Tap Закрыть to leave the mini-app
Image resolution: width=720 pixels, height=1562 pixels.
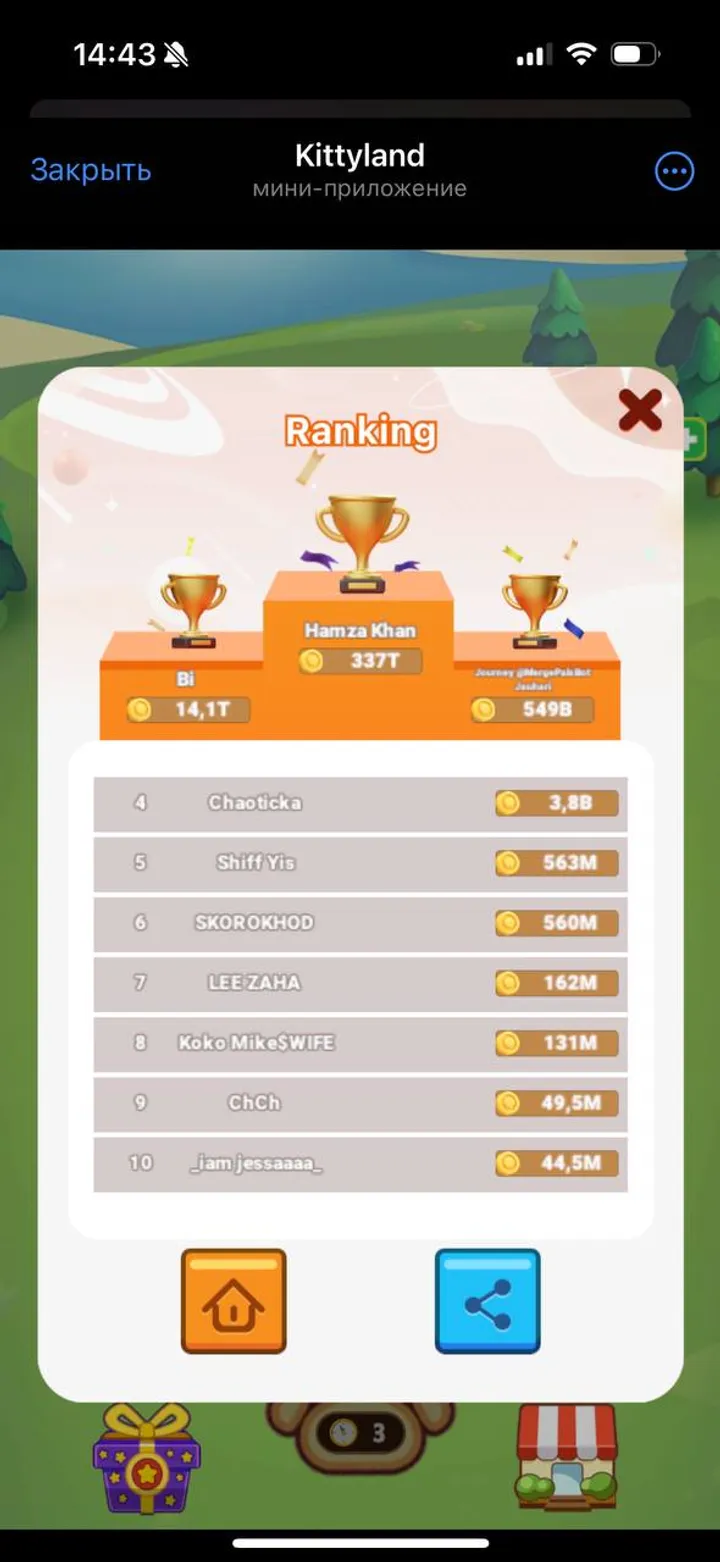[91, 170]
